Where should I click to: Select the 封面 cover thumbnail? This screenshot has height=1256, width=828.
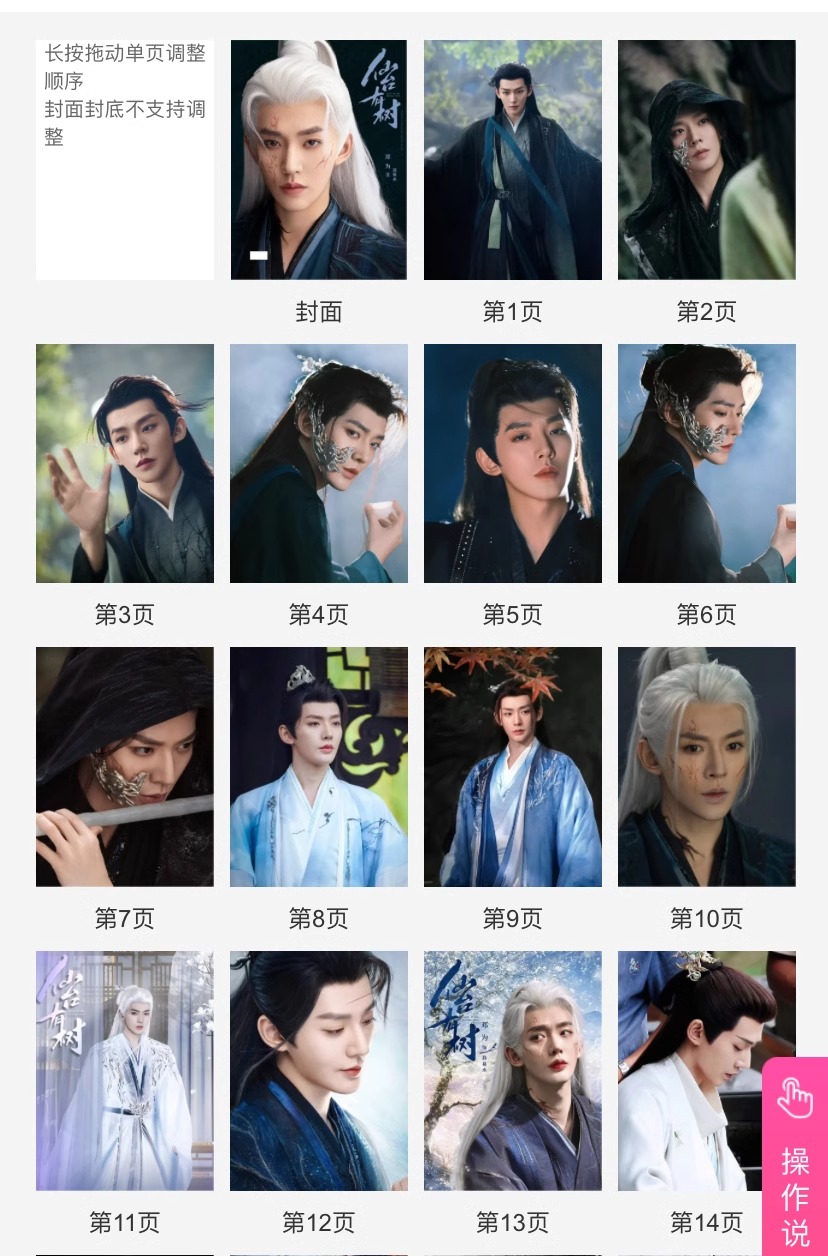[318, 159]
